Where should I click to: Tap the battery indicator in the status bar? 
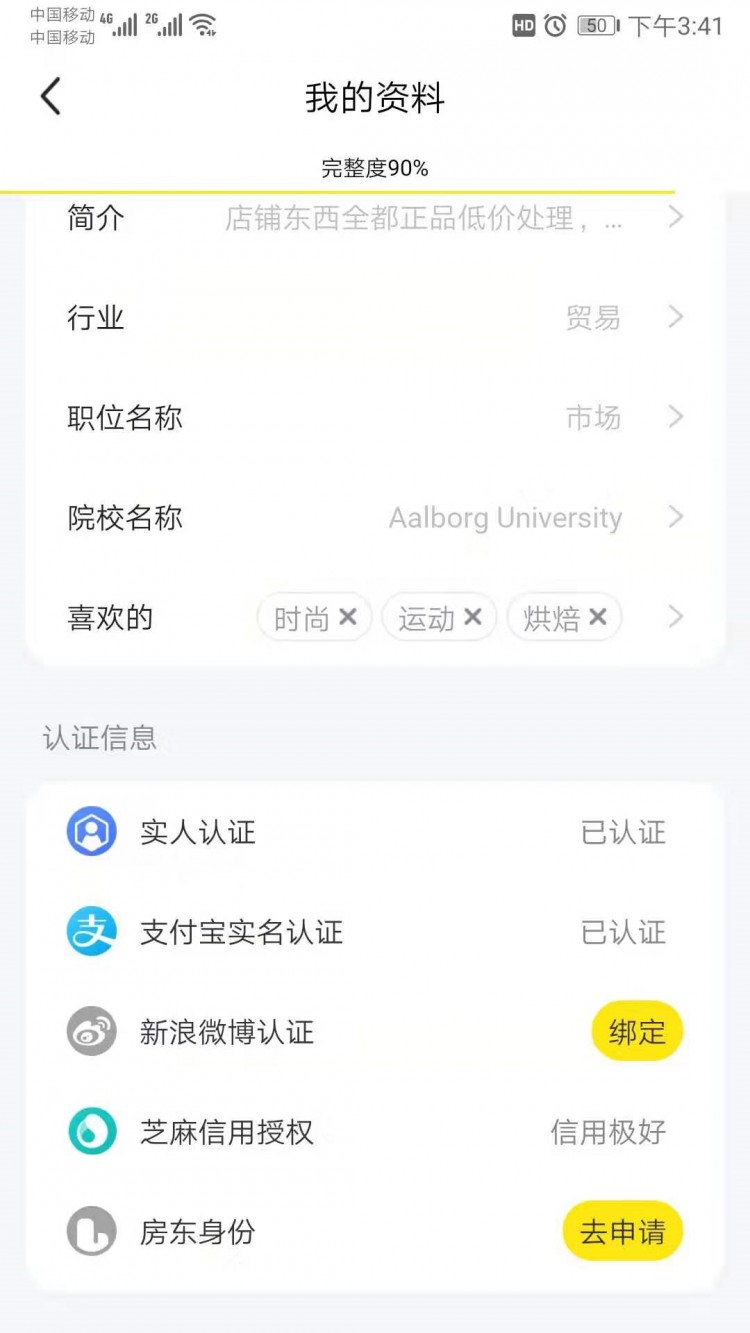coord(595,26)
